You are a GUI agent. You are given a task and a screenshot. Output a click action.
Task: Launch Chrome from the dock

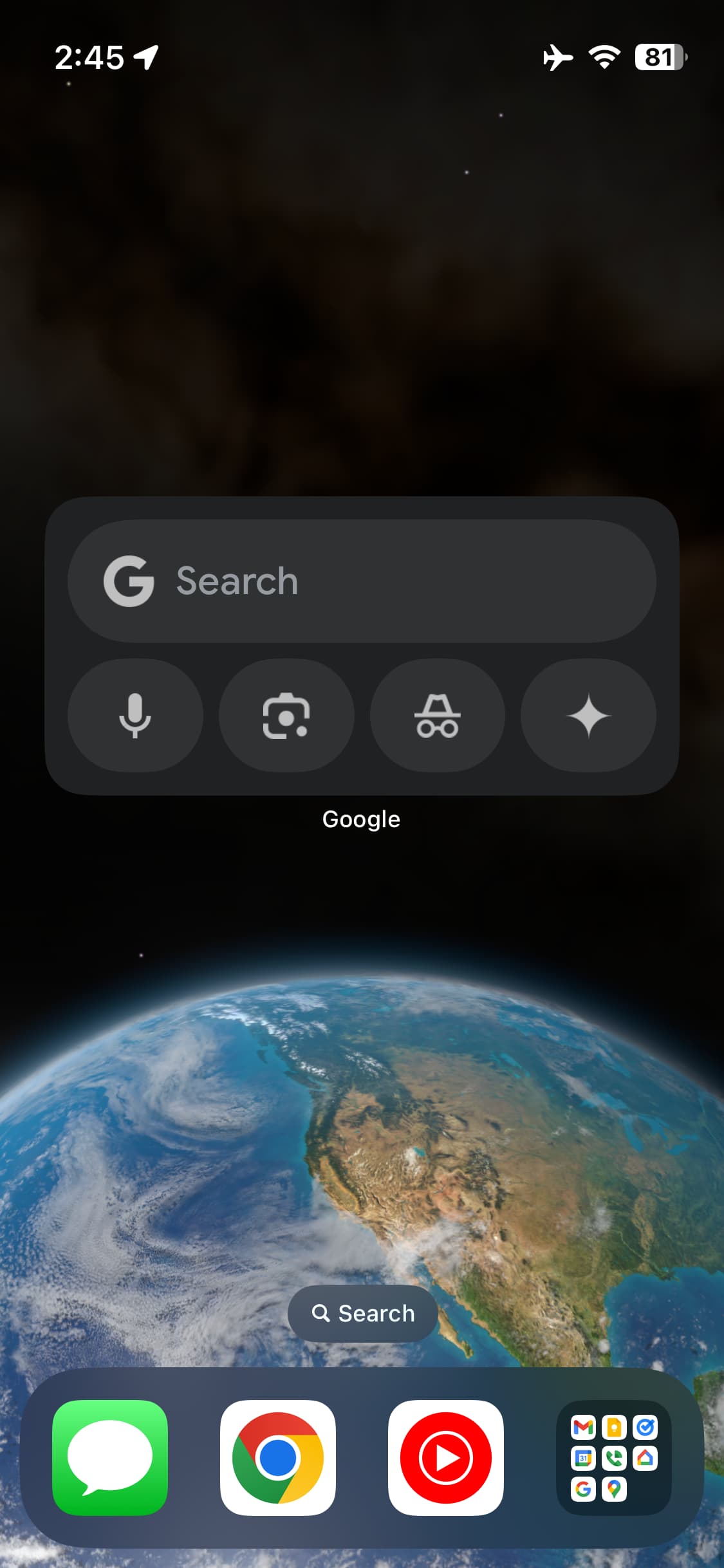[x=278, y=1457]
